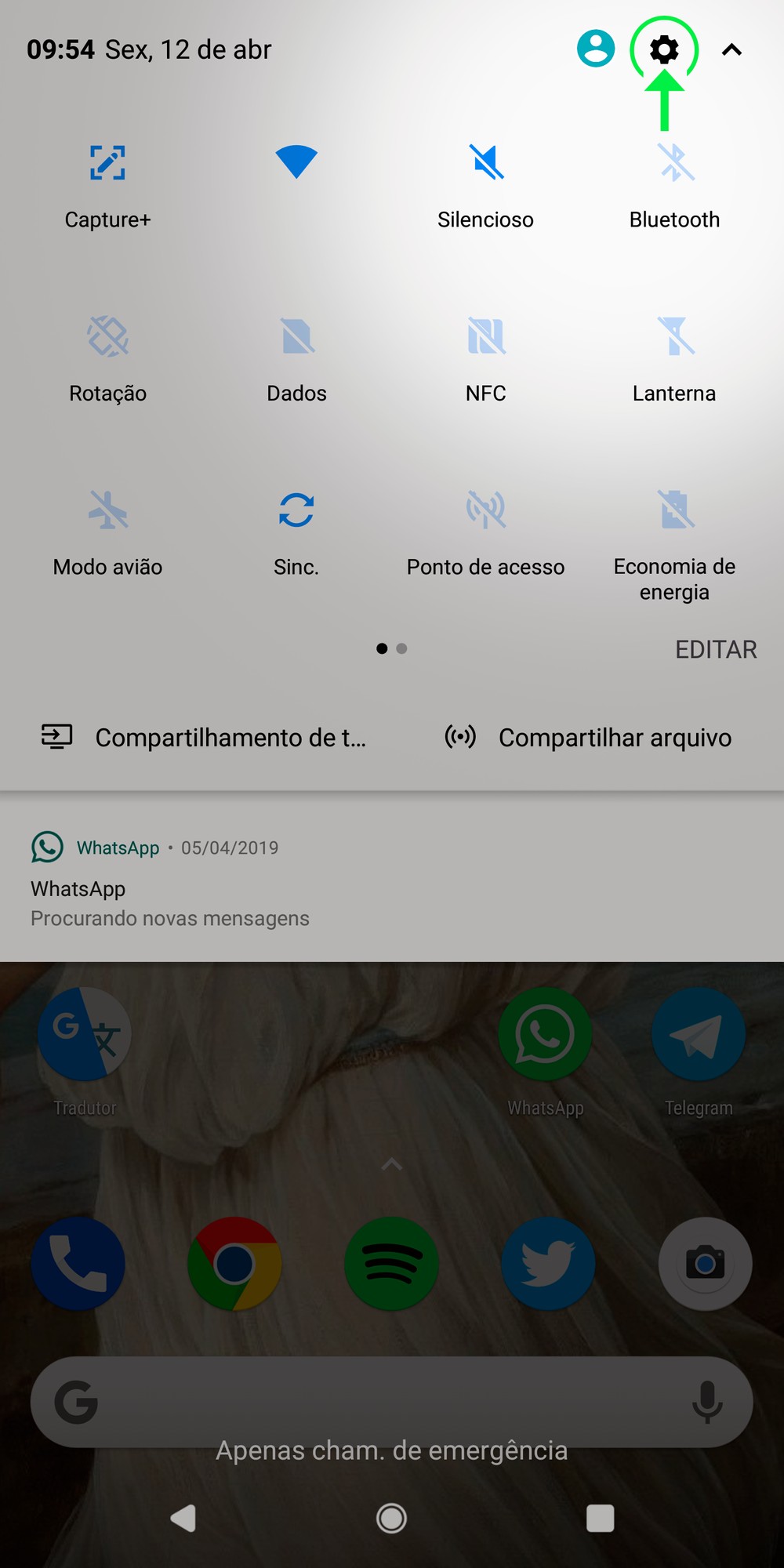Image resolution: width=784 pixels, height=1568 pixels.
Task: Toggle Silencioso sound mode
Action: (486, 162)
